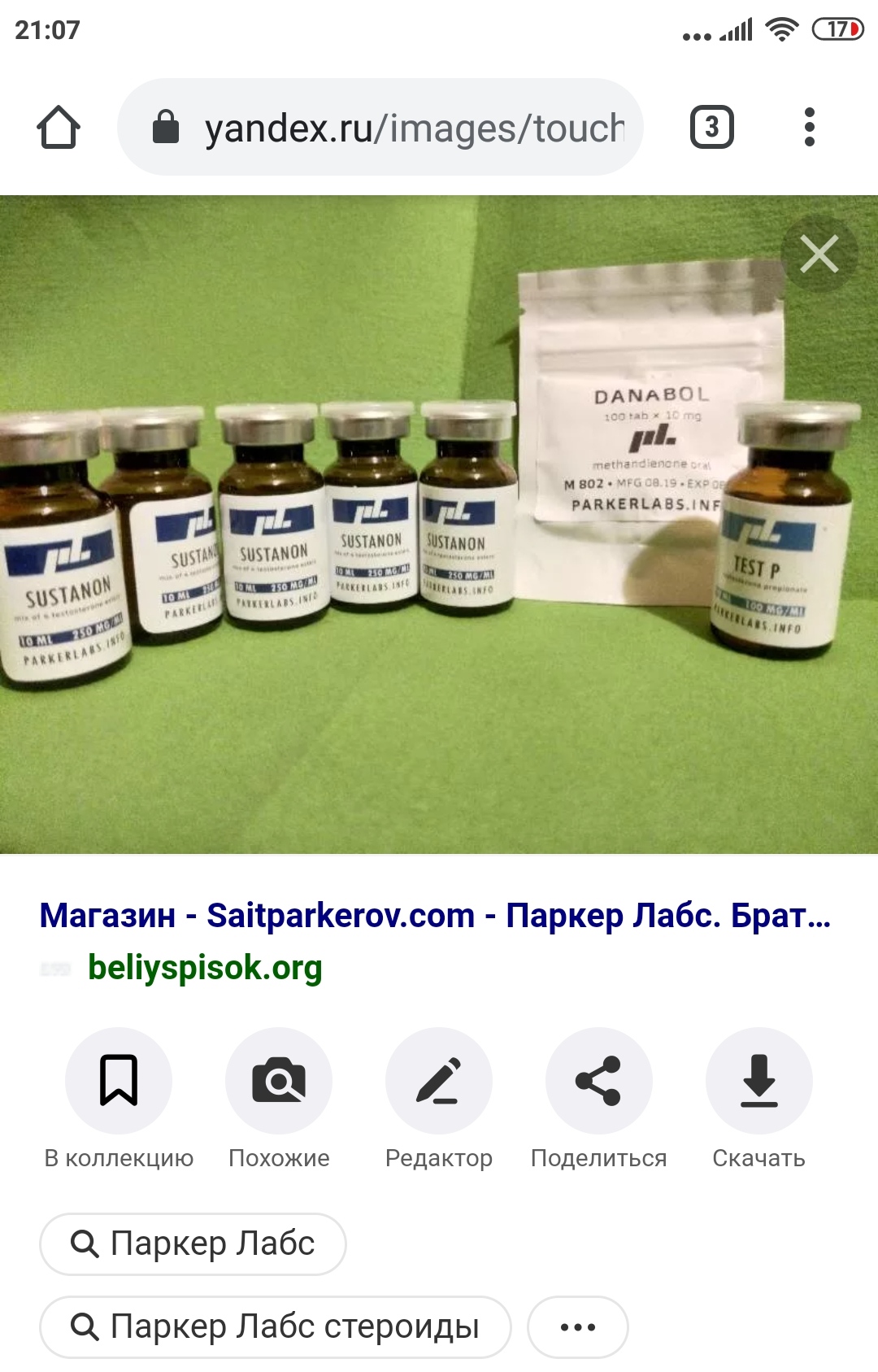
Task: Visit the beliyspisok.org source link
Action: (x=205, y=968)
